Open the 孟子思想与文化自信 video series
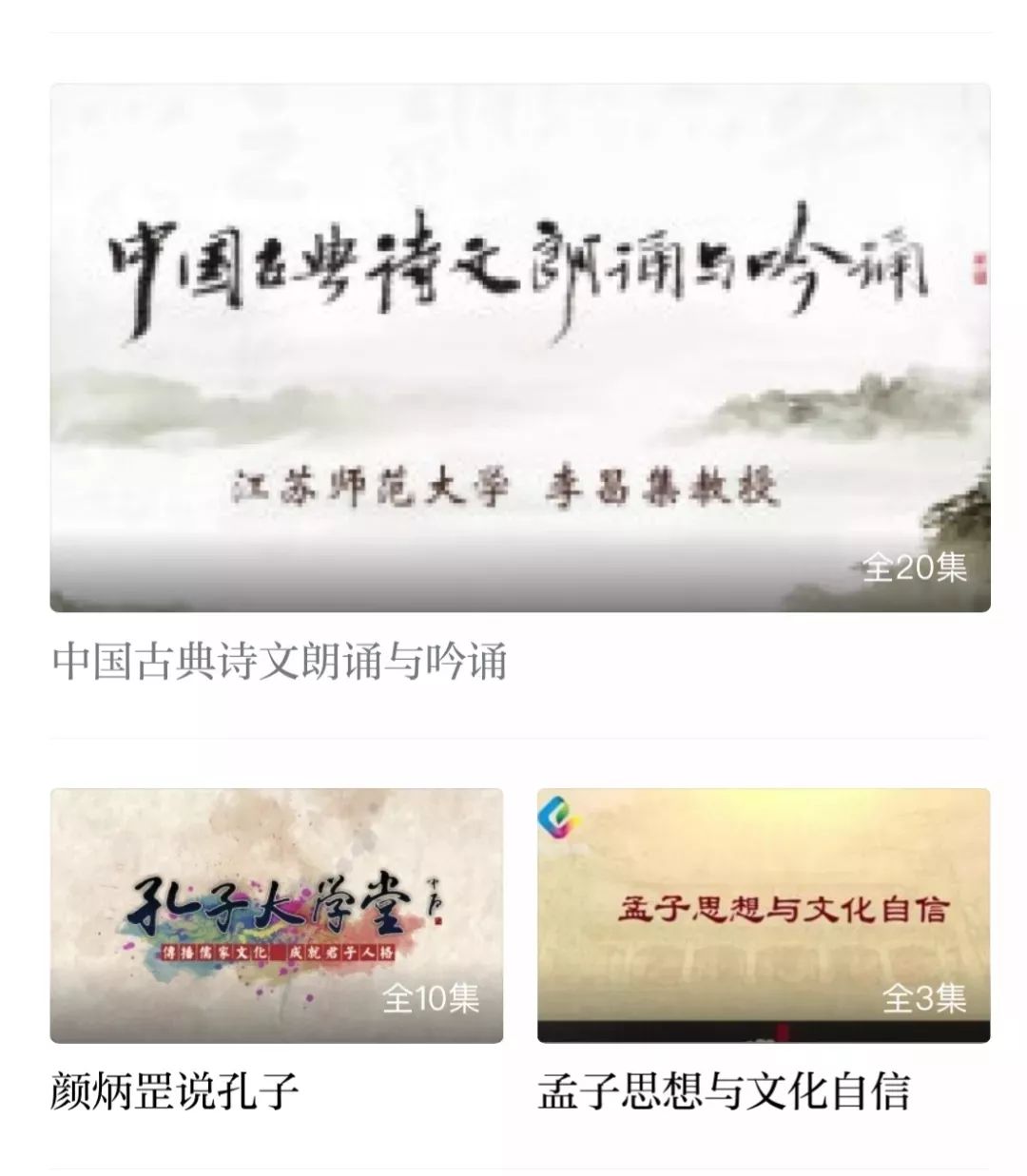Image resolution: width=1027 pixels, height=1176 pixels. tap(763, 915)
